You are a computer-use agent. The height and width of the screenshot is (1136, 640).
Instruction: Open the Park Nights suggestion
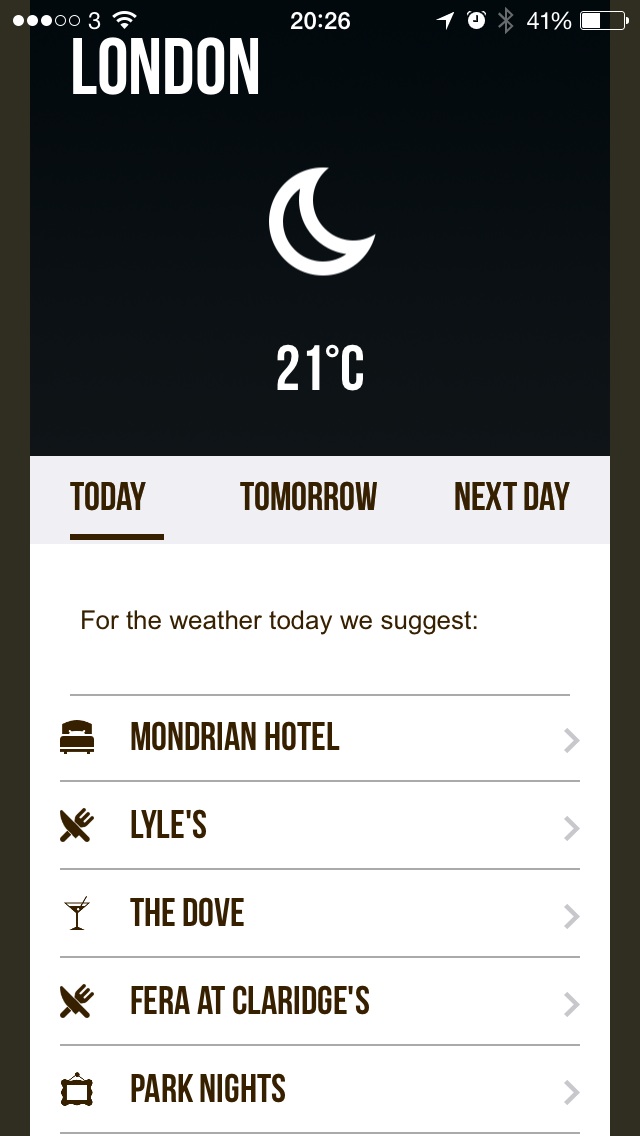[320, 1090]
